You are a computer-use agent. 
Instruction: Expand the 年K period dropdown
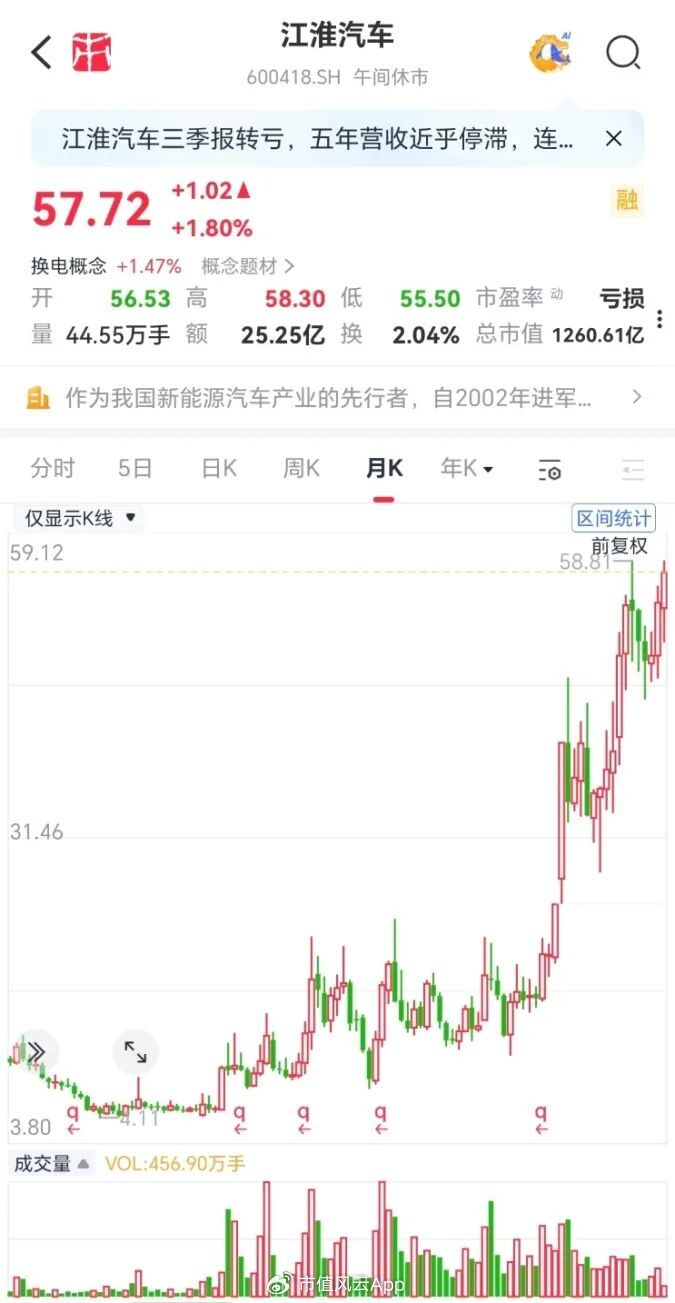(467, 468)
